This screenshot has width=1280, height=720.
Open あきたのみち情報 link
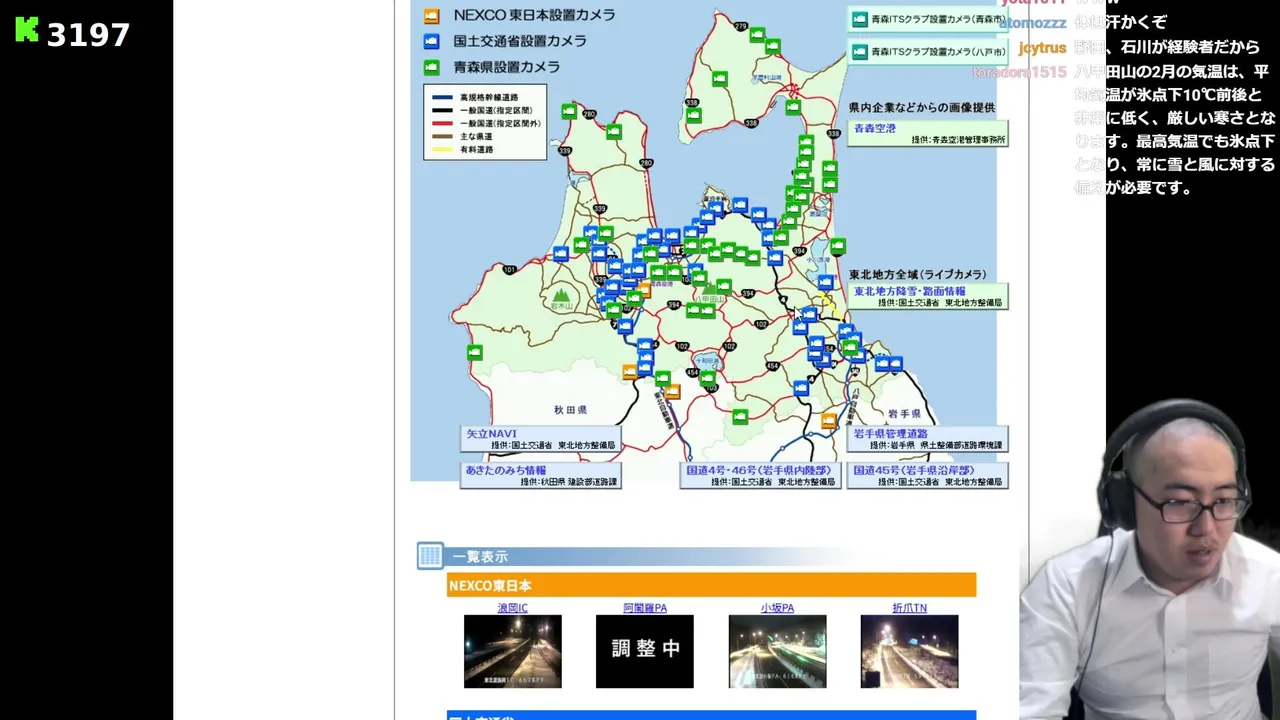click(506, 470)
